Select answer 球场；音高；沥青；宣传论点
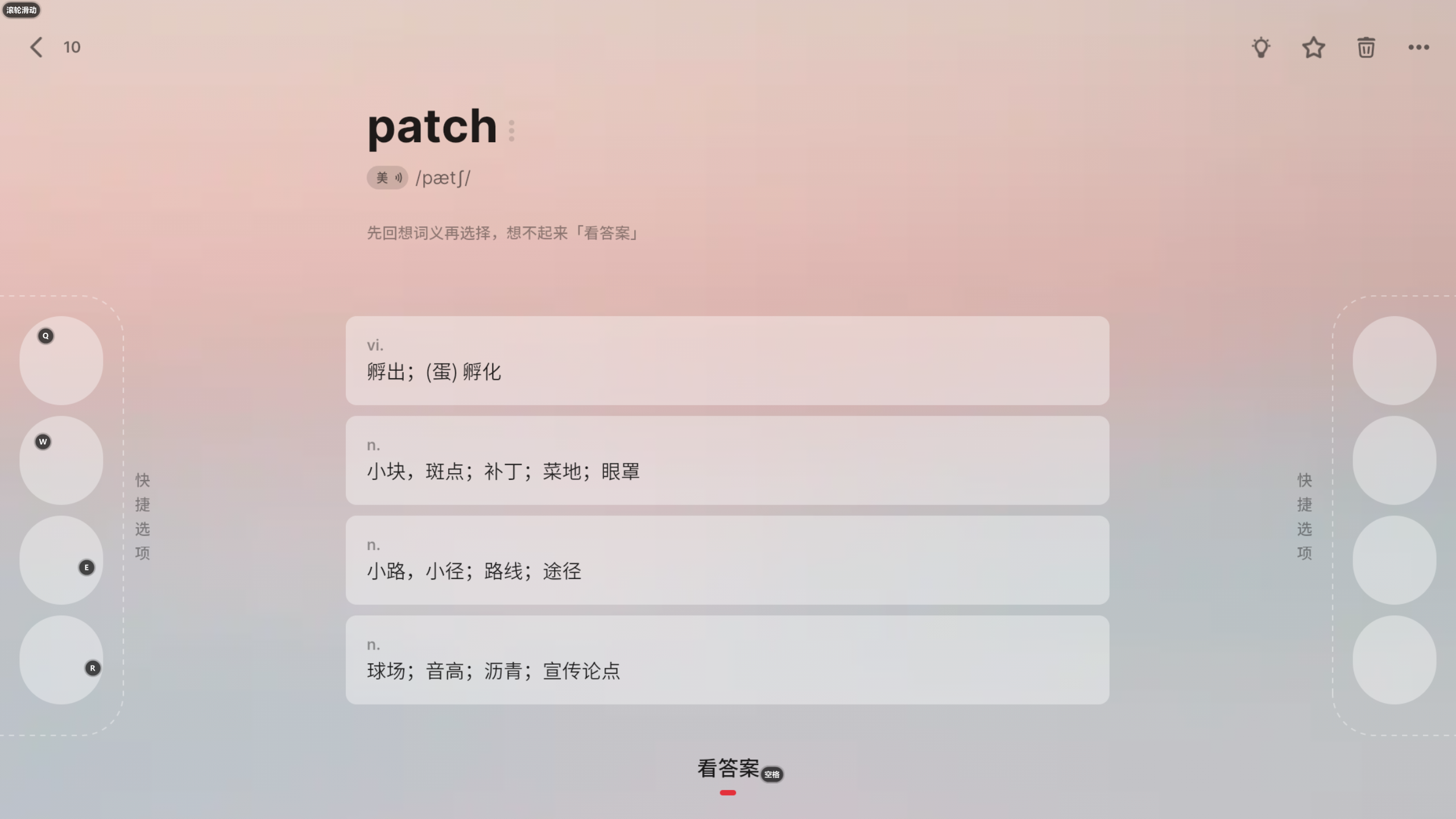 click(727, 660)
